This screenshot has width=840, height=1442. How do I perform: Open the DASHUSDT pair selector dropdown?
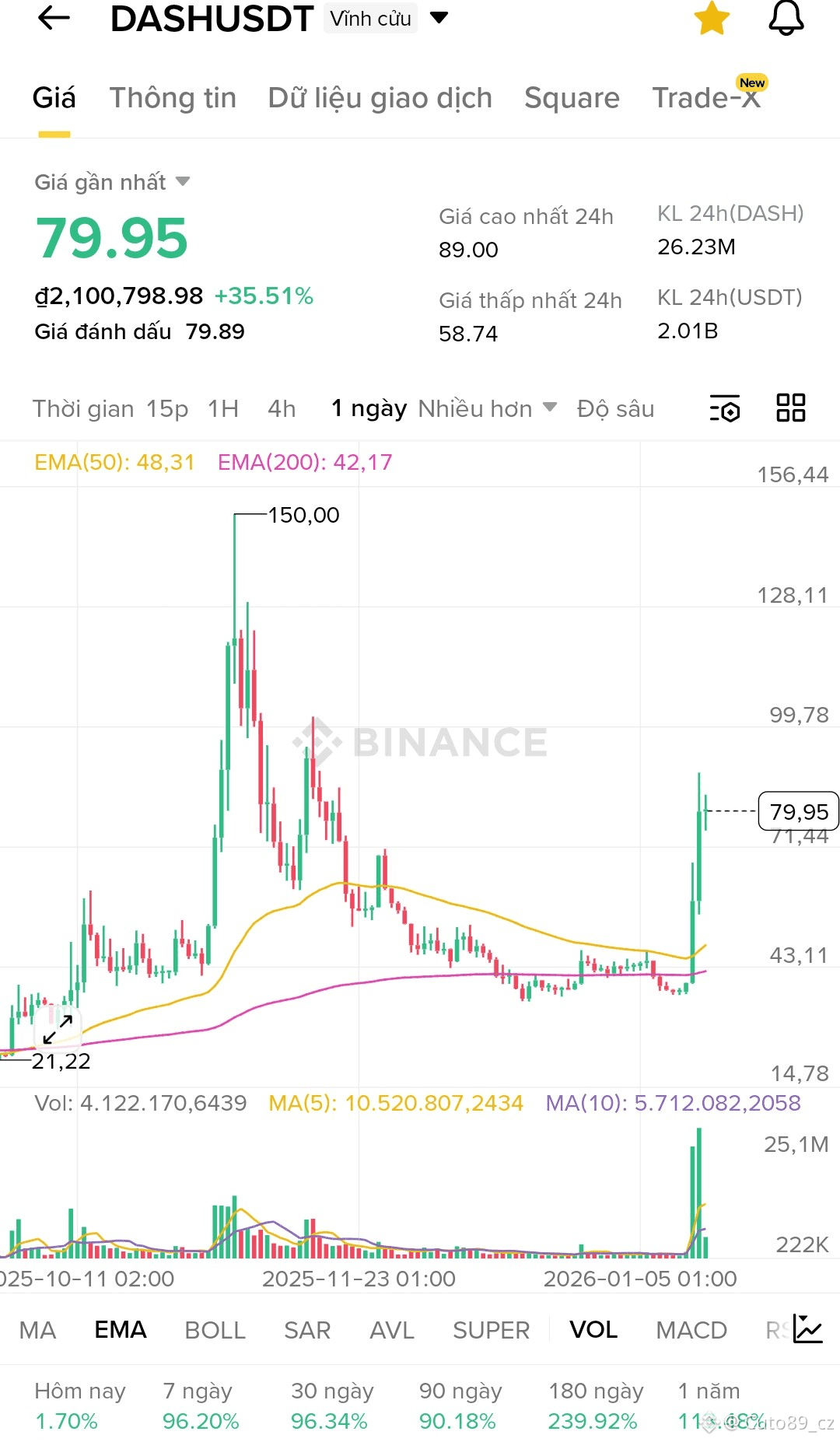coord(439,18)
